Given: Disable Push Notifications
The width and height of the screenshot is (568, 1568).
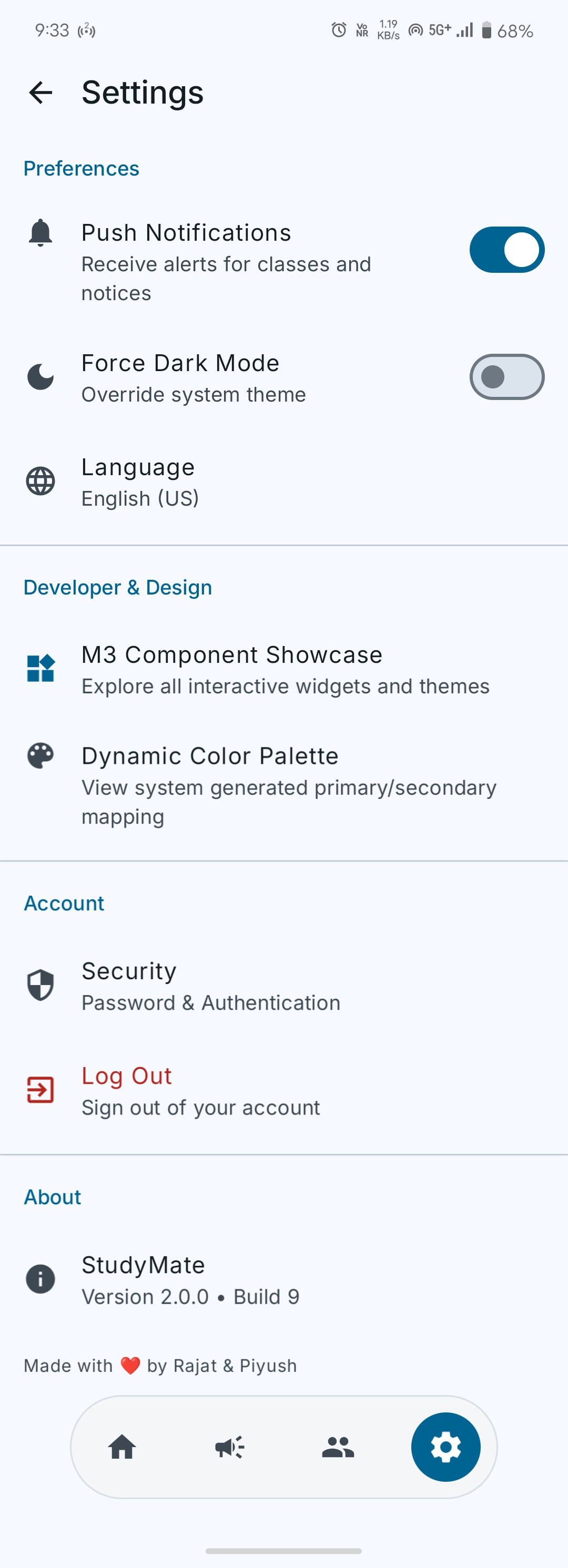Looking at the screenshot, I should 506,249.
